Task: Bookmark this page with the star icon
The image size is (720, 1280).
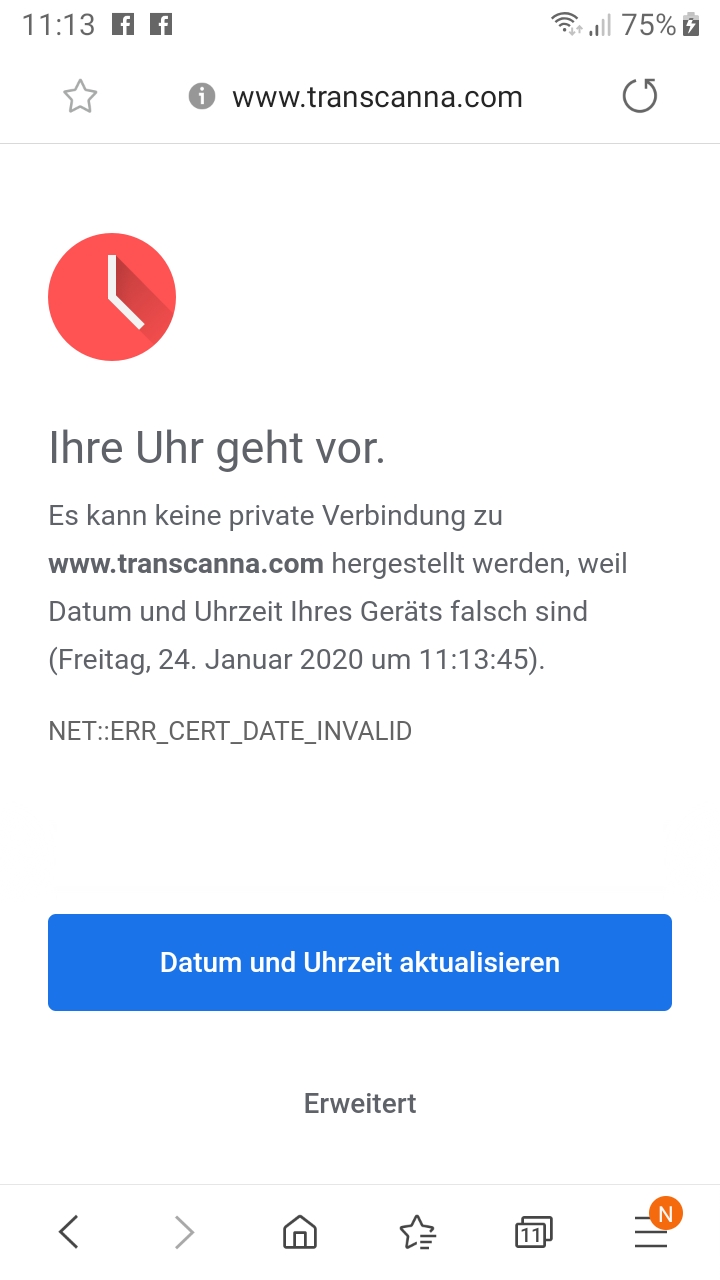Action: (80, 97)
